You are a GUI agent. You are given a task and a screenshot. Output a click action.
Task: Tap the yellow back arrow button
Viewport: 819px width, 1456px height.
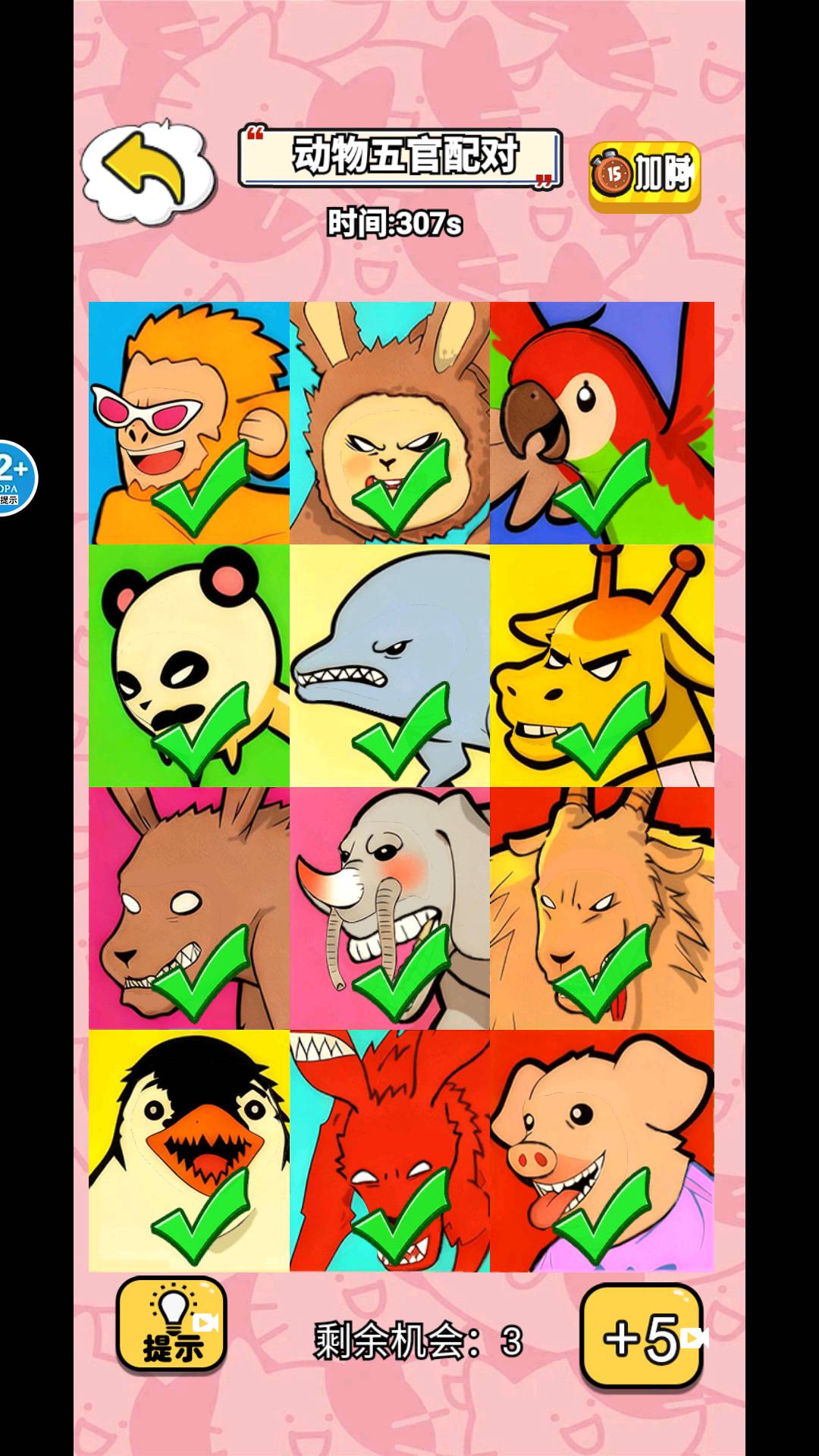(x=148, y=173)
